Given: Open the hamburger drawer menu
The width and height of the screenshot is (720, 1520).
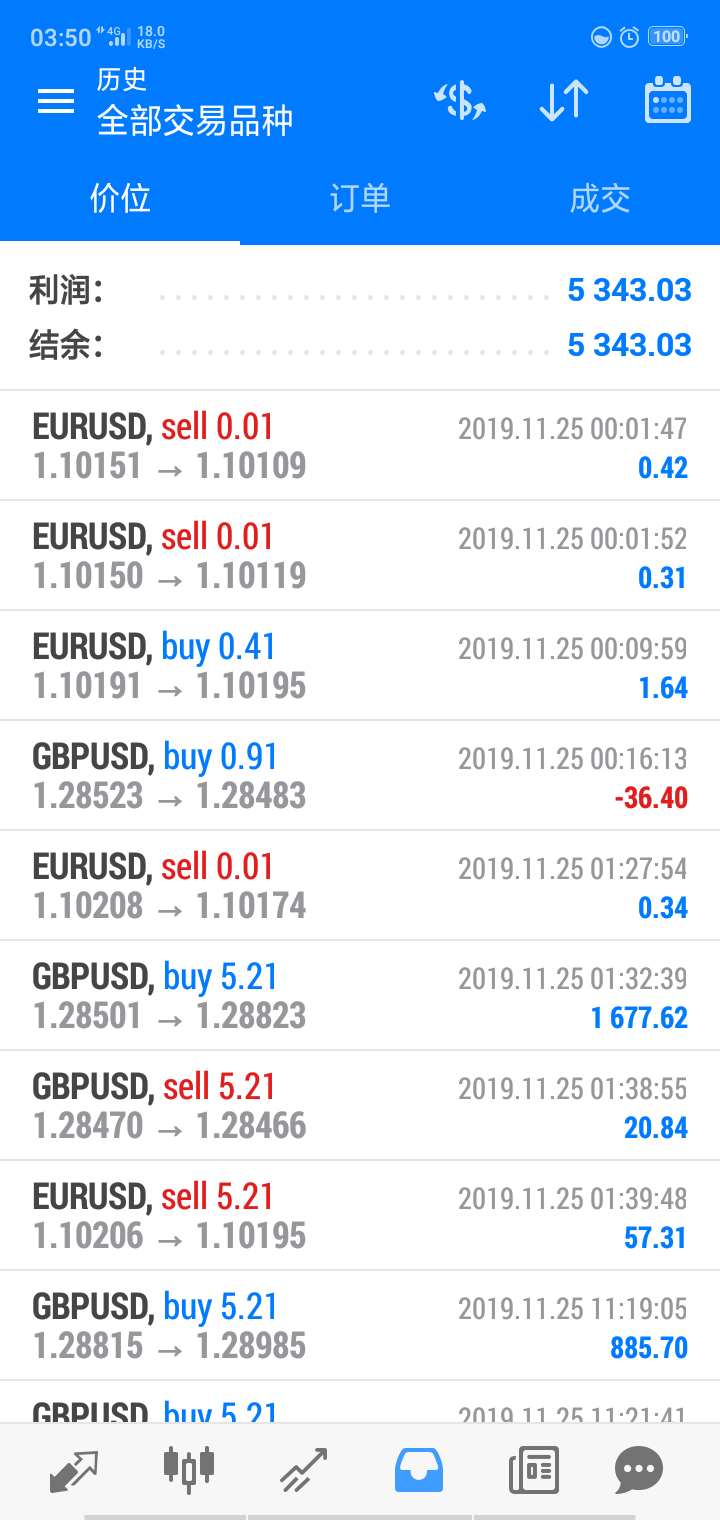Looking at the screenshot, I should point(56,101).
